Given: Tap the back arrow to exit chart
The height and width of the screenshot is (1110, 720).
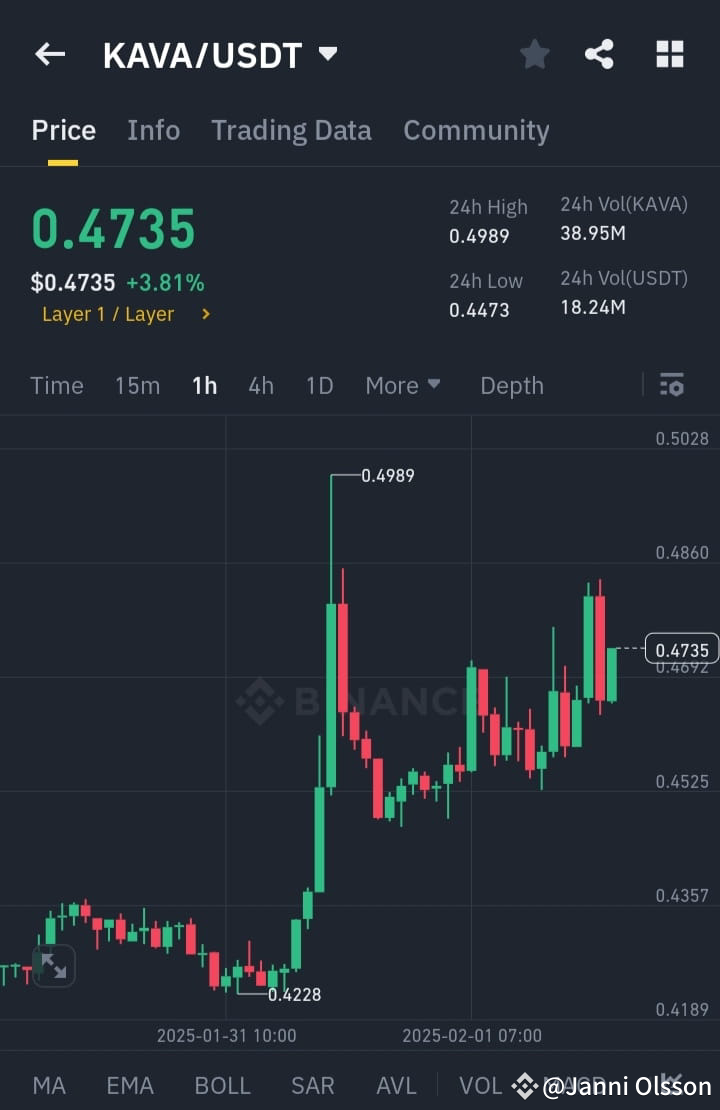Looking at the screenshot, I should point(50,54).
